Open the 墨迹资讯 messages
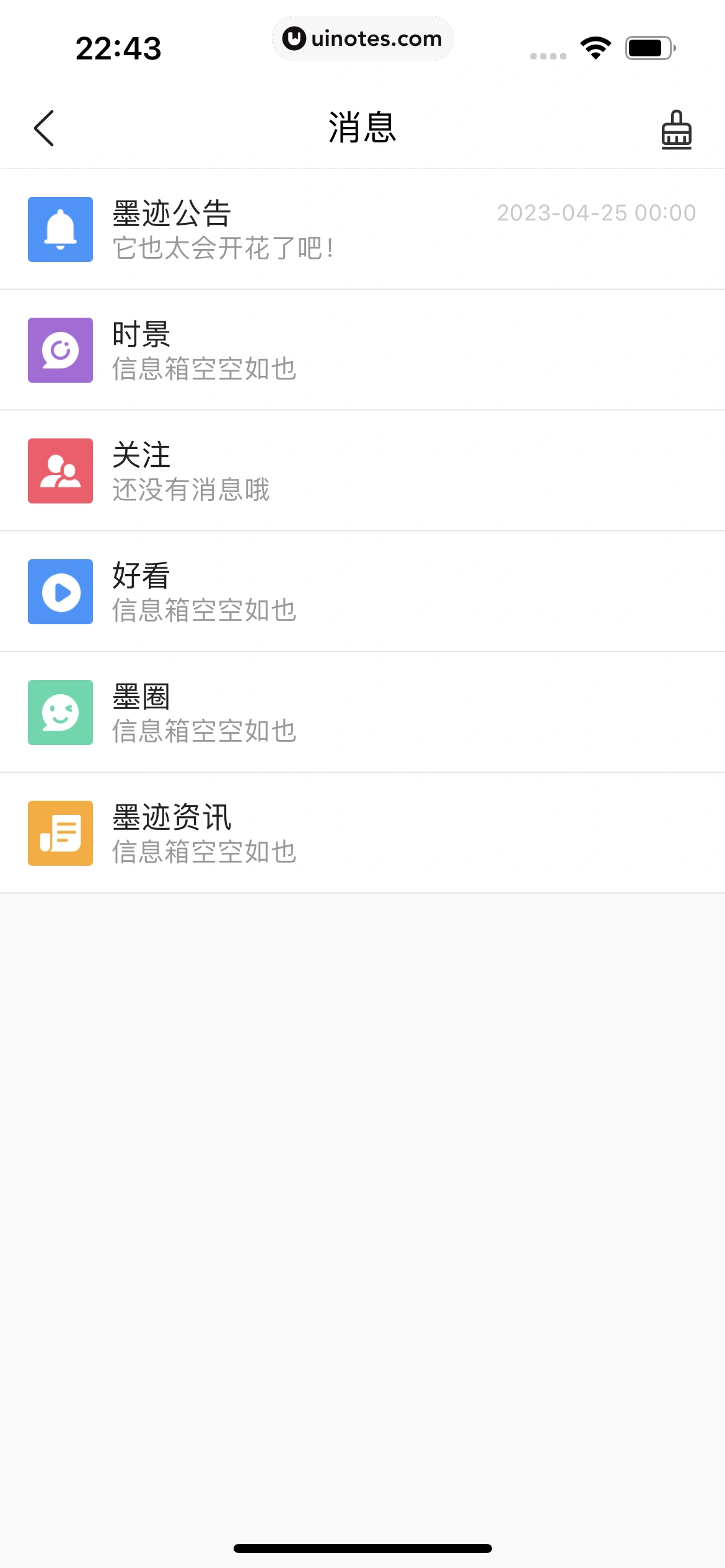 [362, 833]
